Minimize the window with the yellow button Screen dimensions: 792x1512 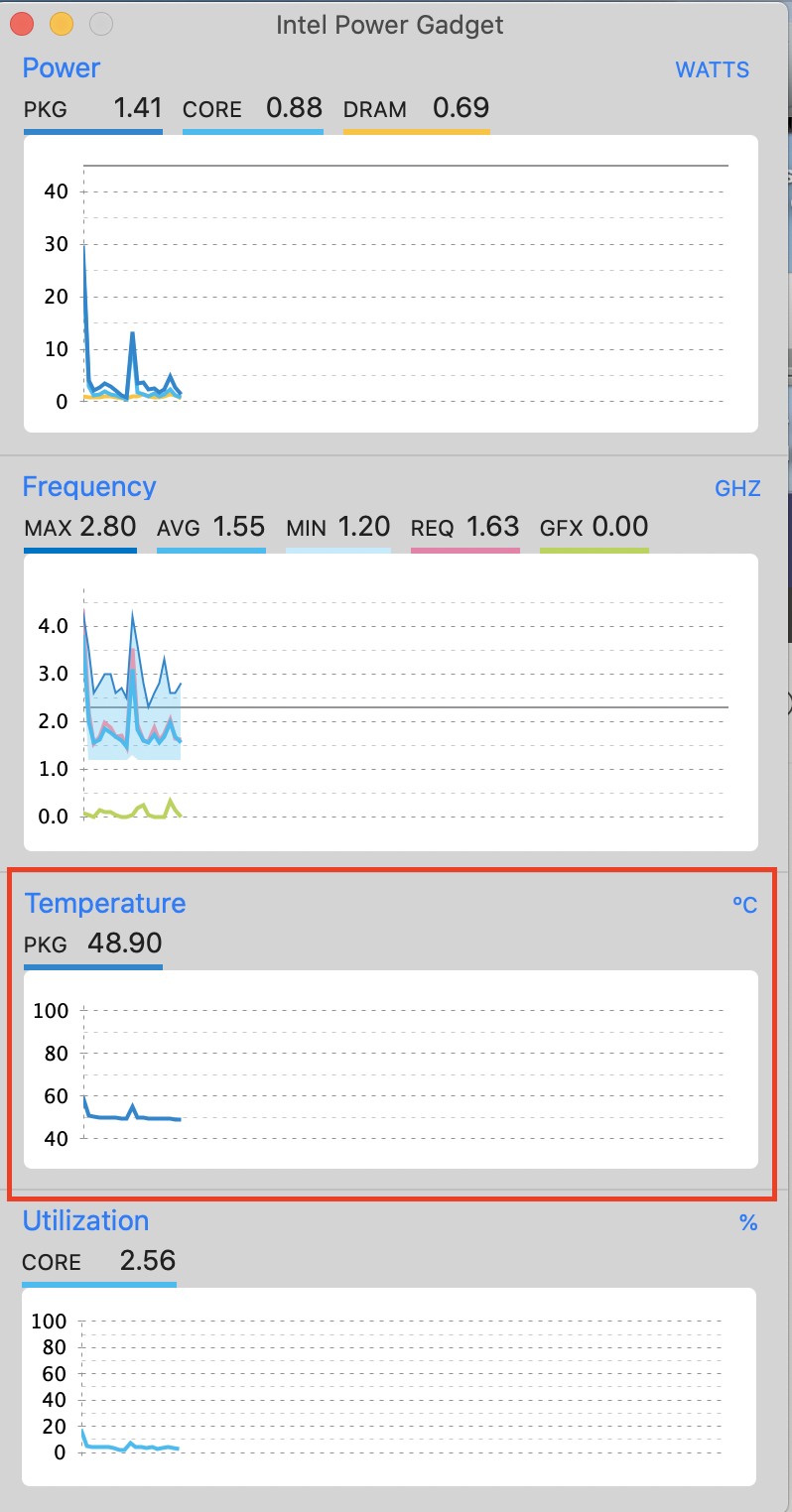tap(62, 24)
